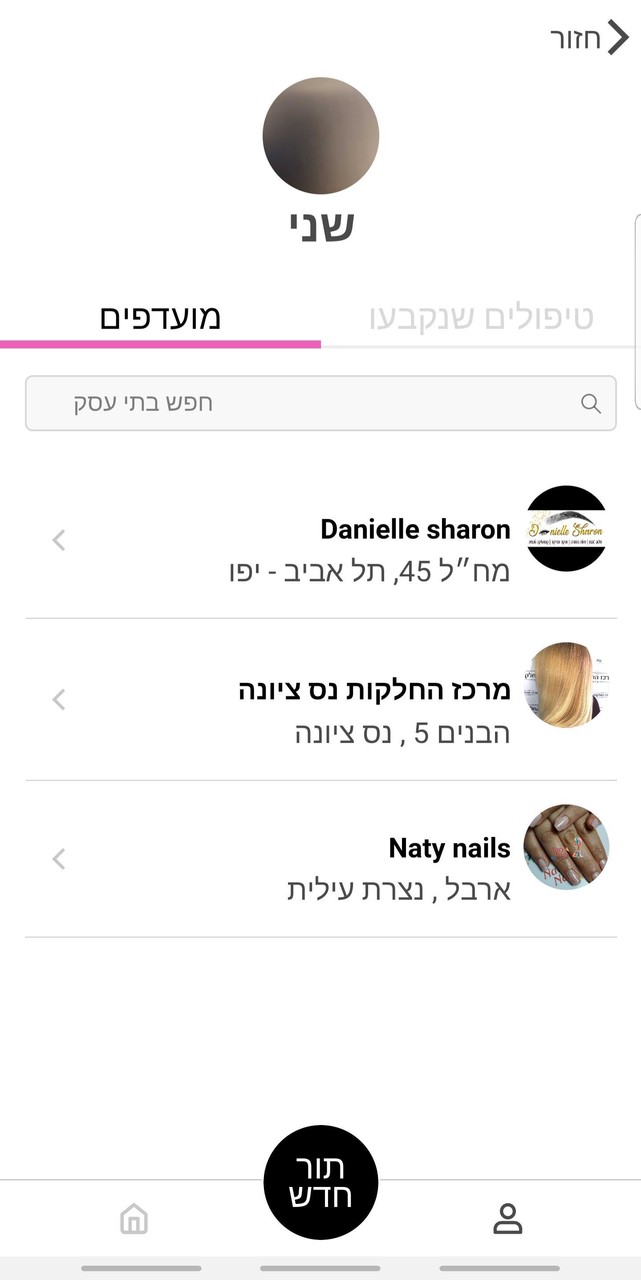Viewport: 641px width, 1280px height.
Task: Book a new appointment with תור חדש
Action: [x=321, y=1182]
